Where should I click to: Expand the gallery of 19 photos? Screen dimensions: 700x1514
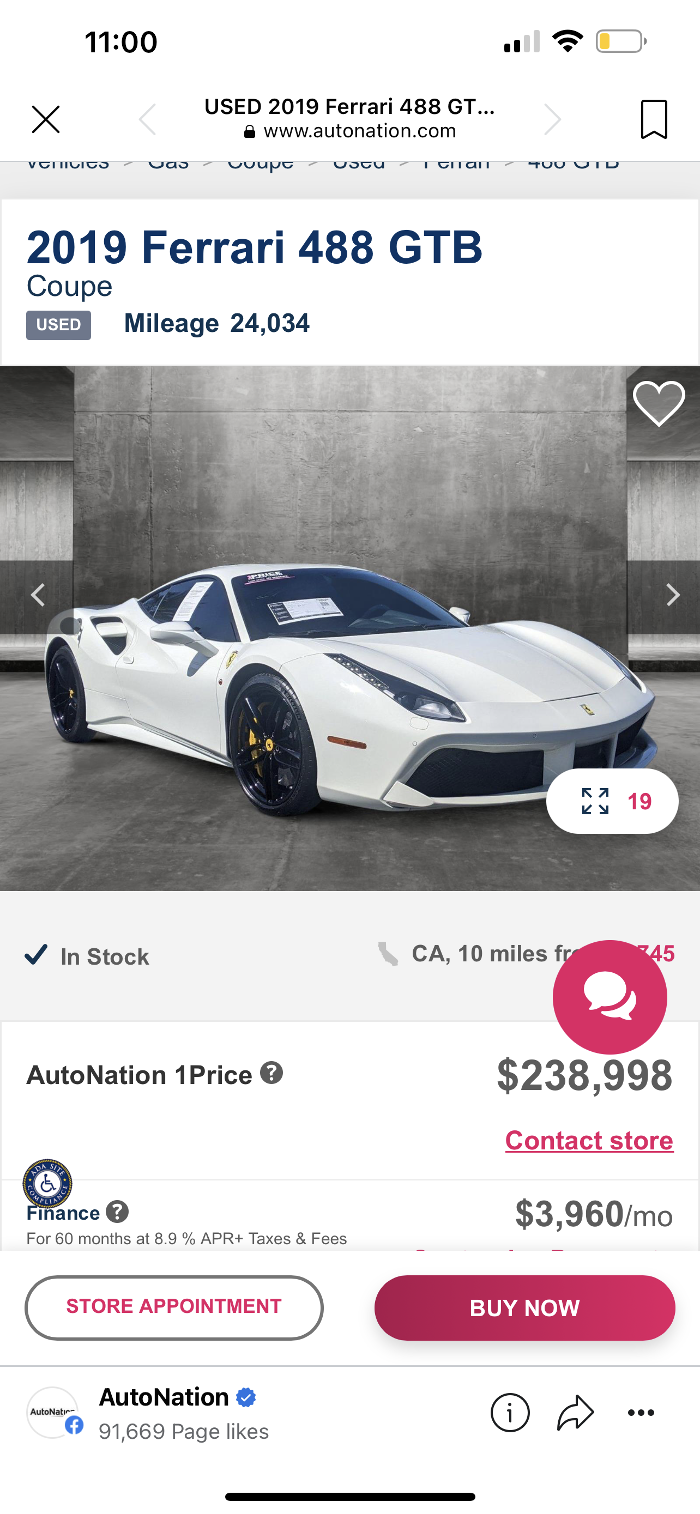click(x=612, y=801)
